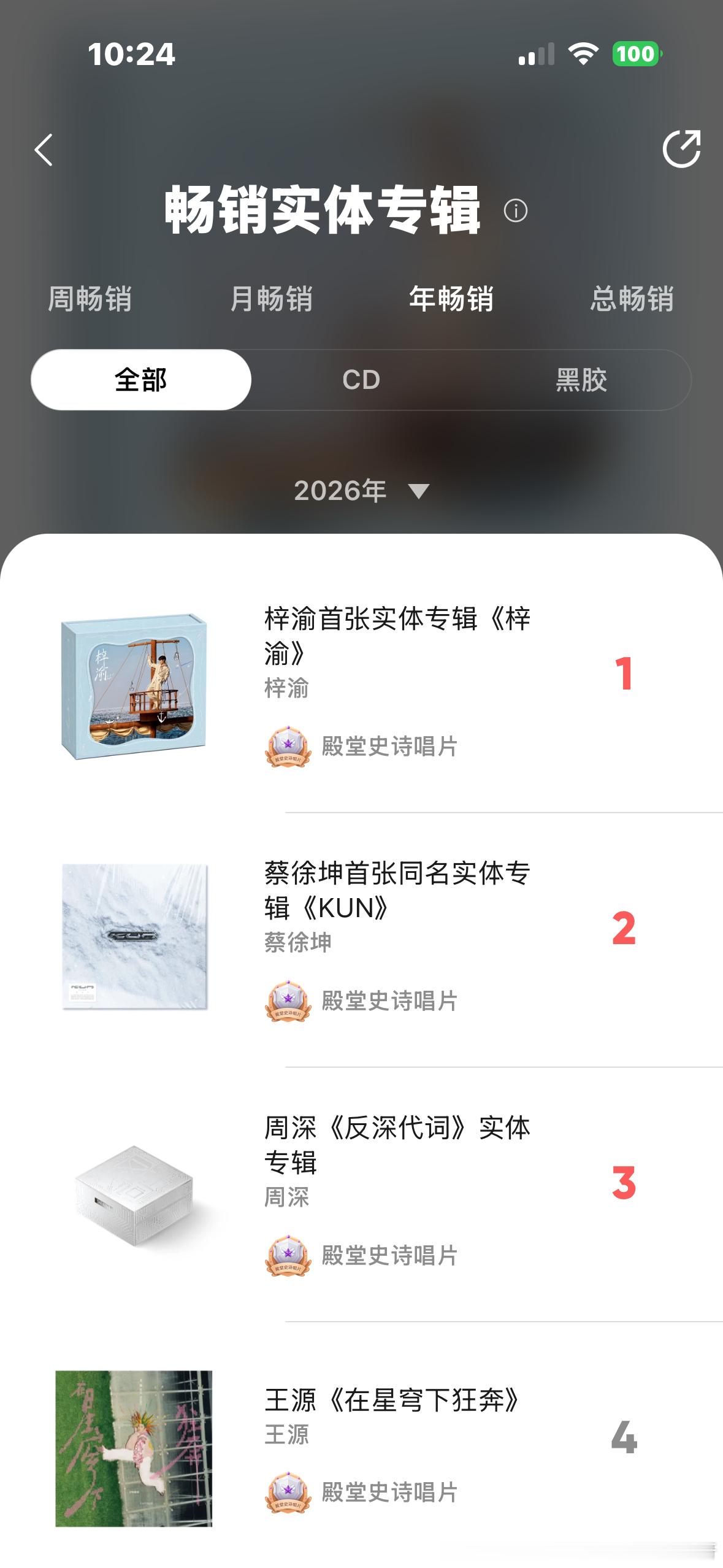Viewport: 723px width, 1568px height.
Task: Select the 年畅销 tab
Action: pyautogui.click(x=451, y=299)
